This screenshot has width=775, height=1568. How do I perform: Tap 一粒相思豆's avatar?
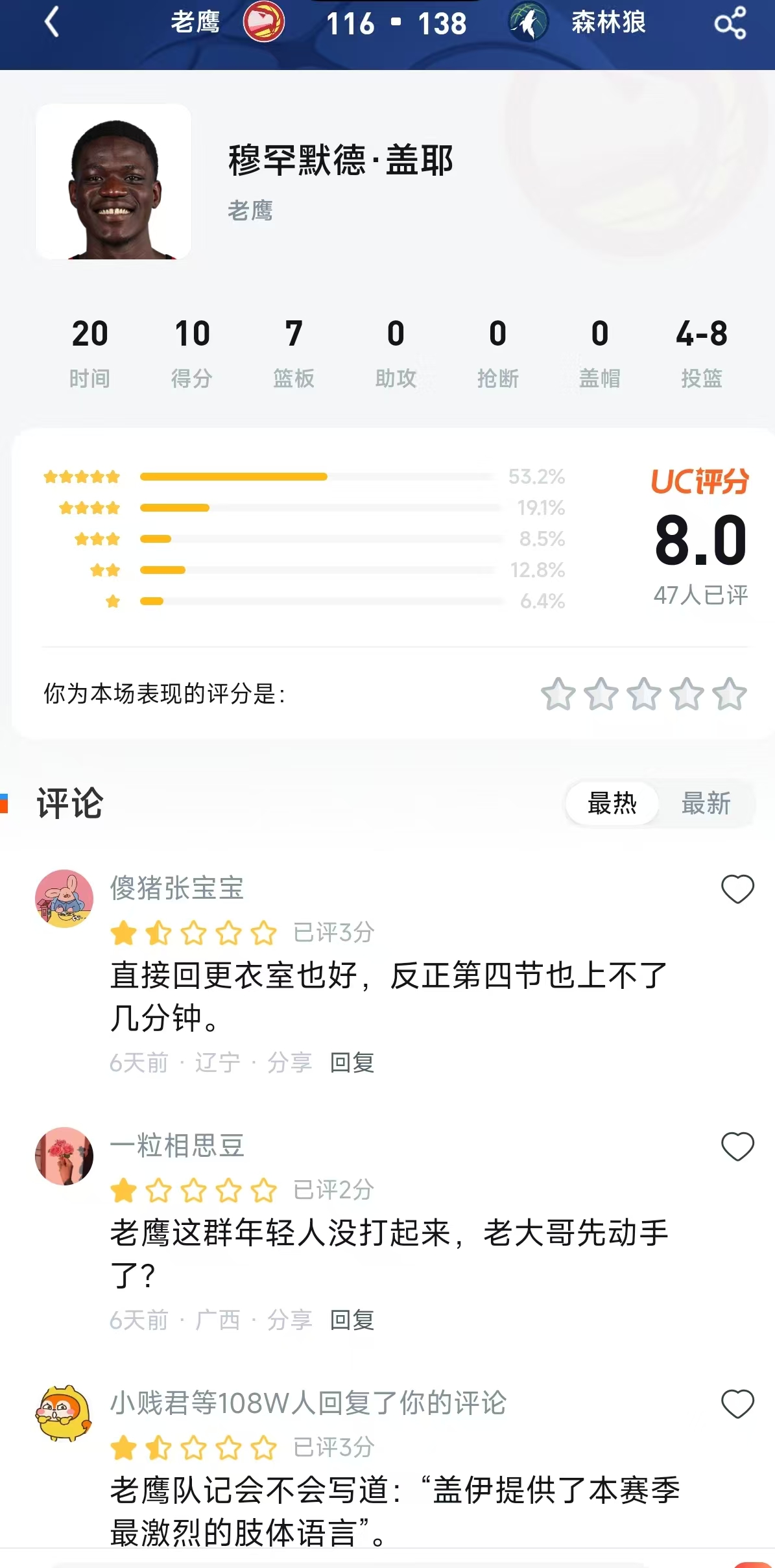click(x=63, y=1156)
